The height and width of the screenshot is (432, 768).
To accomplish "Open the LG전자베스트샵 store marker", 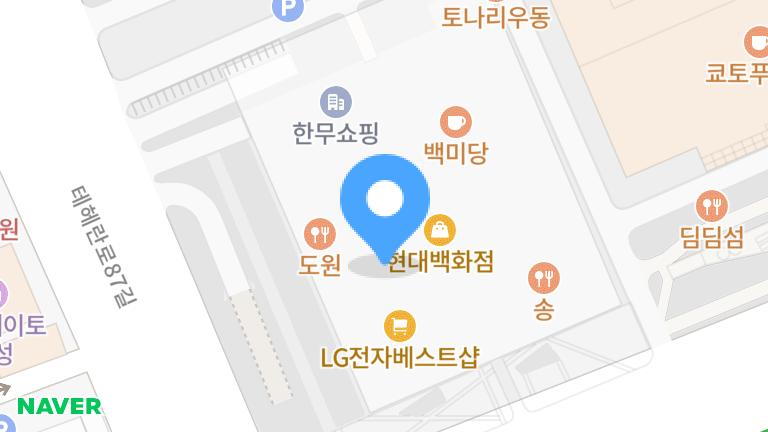I will pos(399,325).
